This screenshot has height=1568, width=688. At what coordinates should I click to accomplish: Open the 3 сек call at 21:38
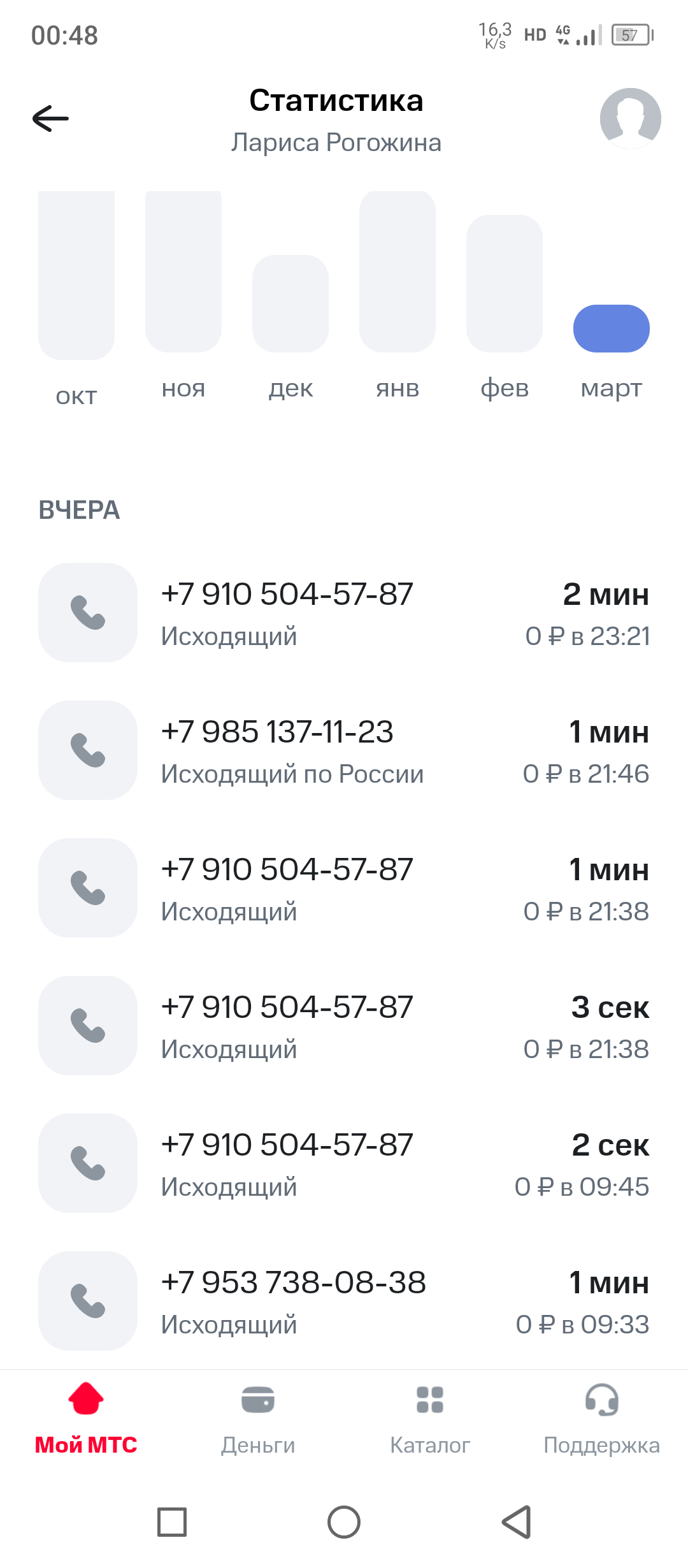344,1026
